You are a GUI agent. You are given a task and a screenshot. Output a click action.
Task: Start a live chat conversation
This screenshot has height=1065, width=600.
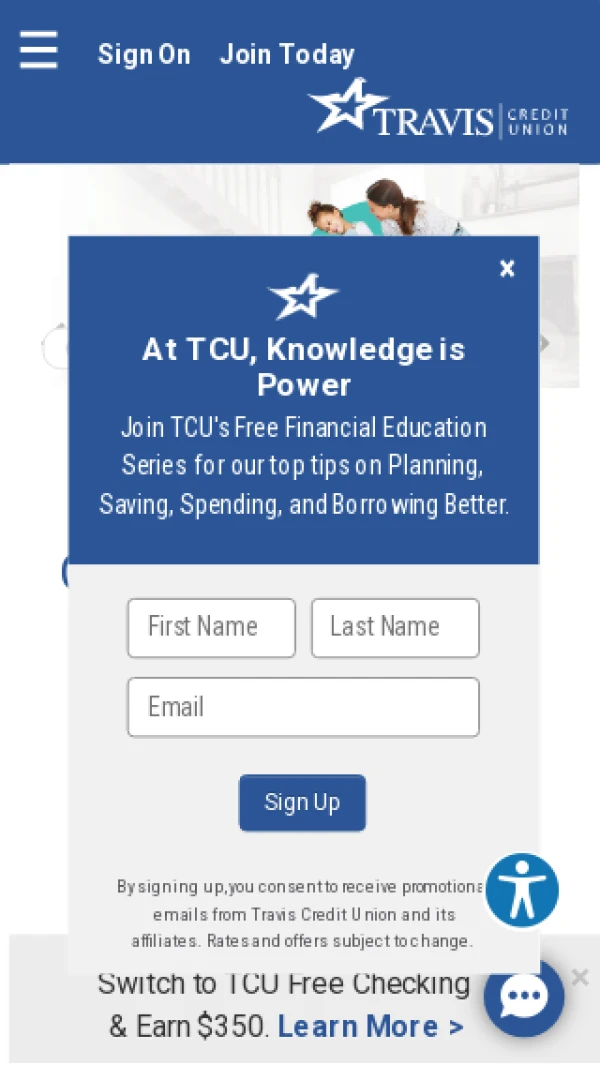524,996
